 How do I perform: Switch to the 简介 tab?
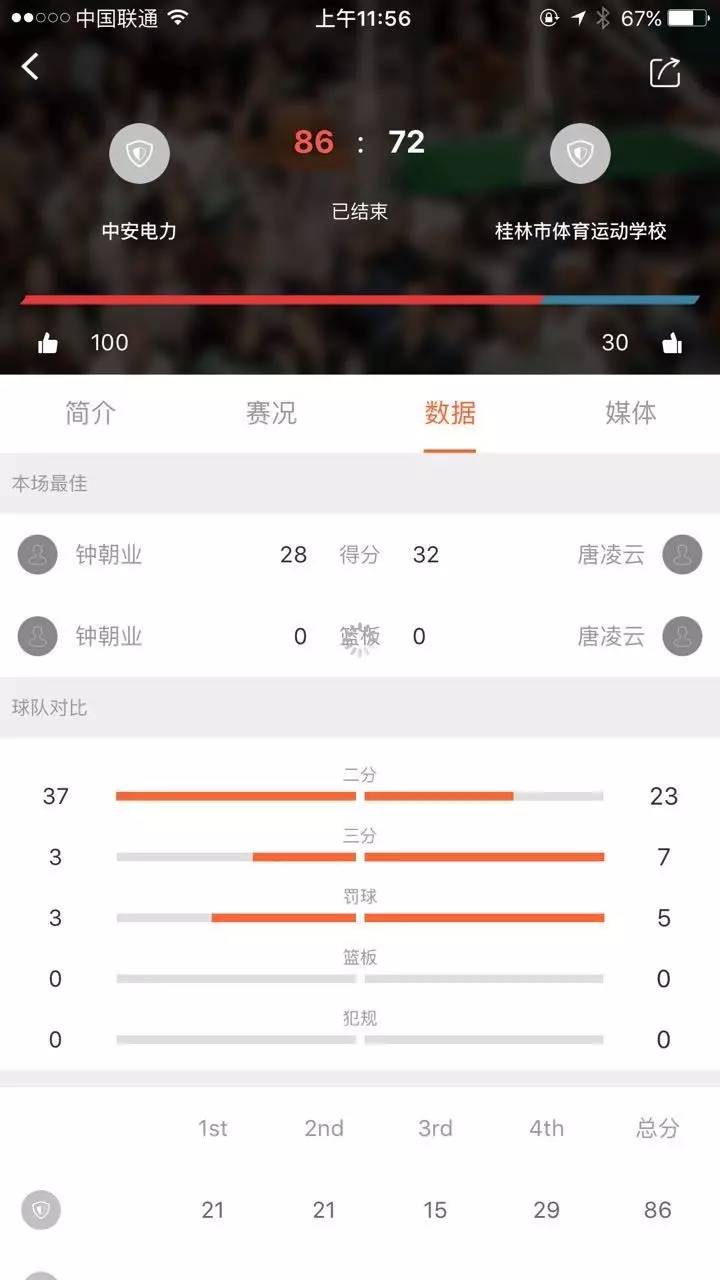point(91,413)
